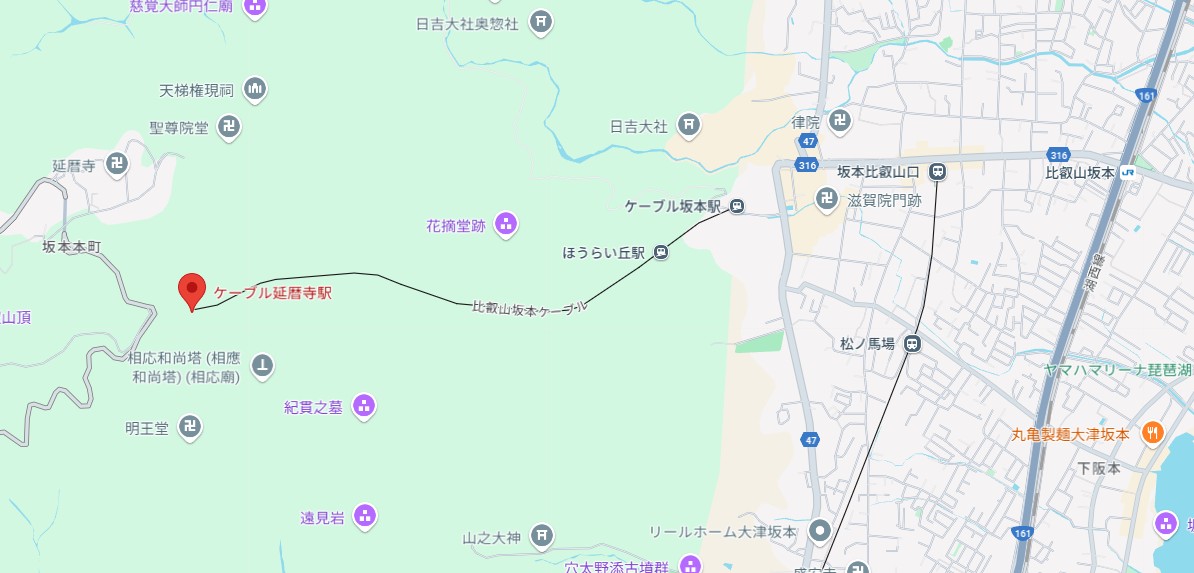1194x573 pixels.
Task: Tap the red pin for ケーブル延暦寺駅
Action: click(192, 290)
